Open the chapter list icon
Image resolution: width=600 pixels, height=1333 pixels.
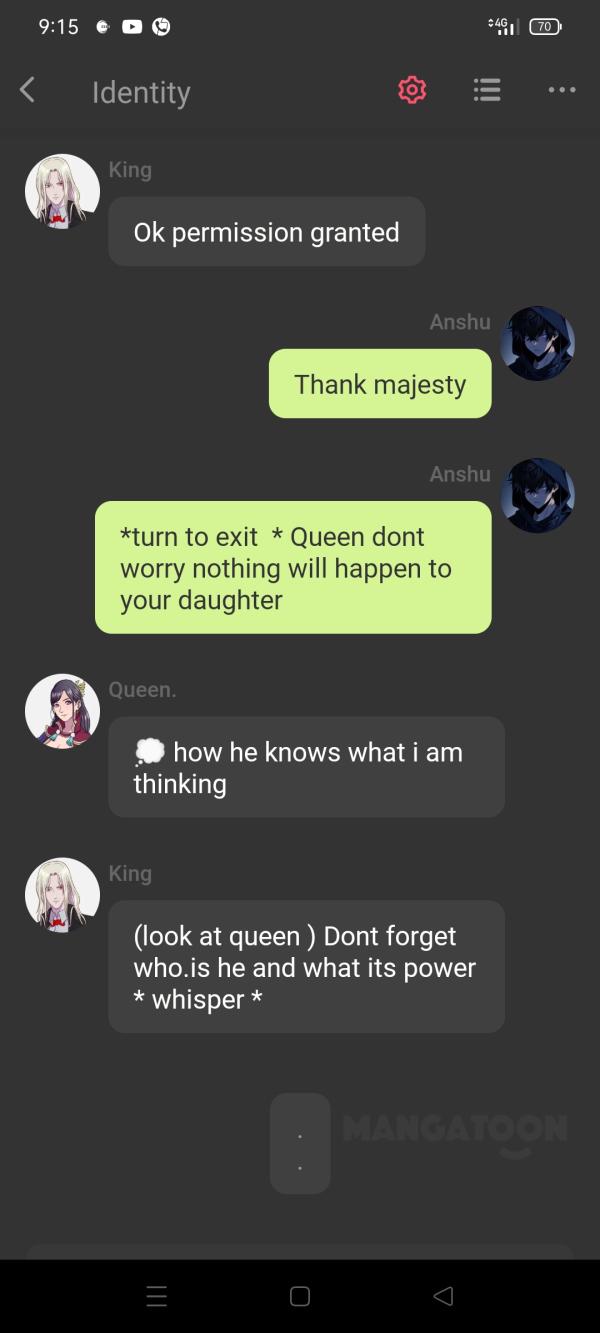click(487, 90)
